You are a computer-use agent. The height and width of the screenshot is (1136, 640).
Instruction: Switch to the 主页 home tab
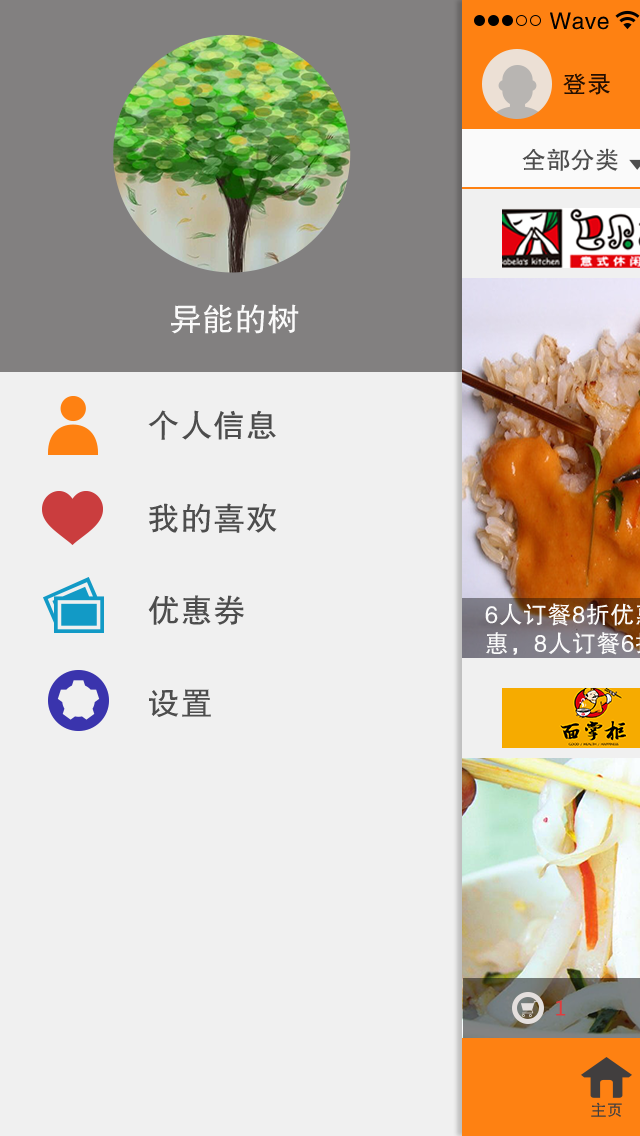[x=606, y=1087]
